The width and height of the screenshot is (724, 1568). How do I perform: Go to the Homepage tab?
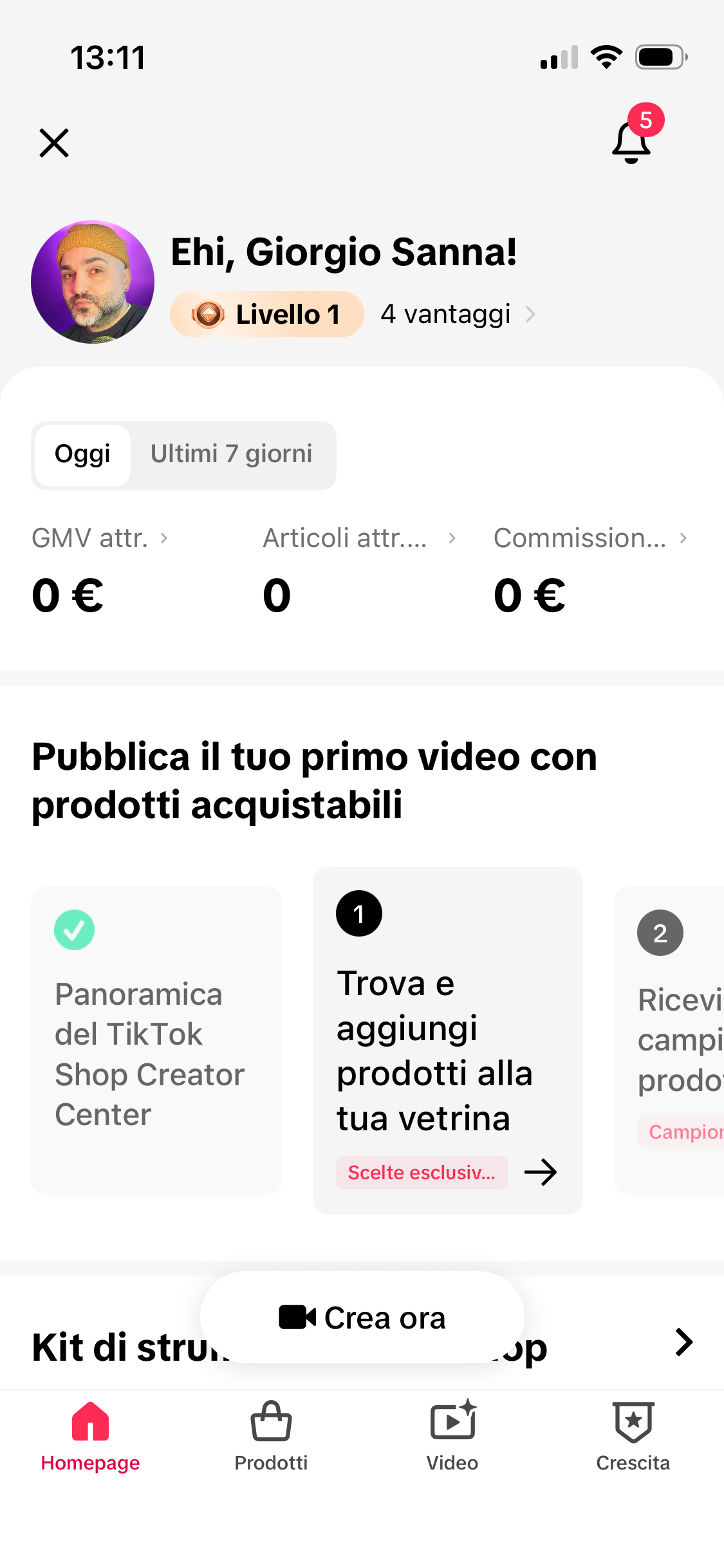[90, 1437]
